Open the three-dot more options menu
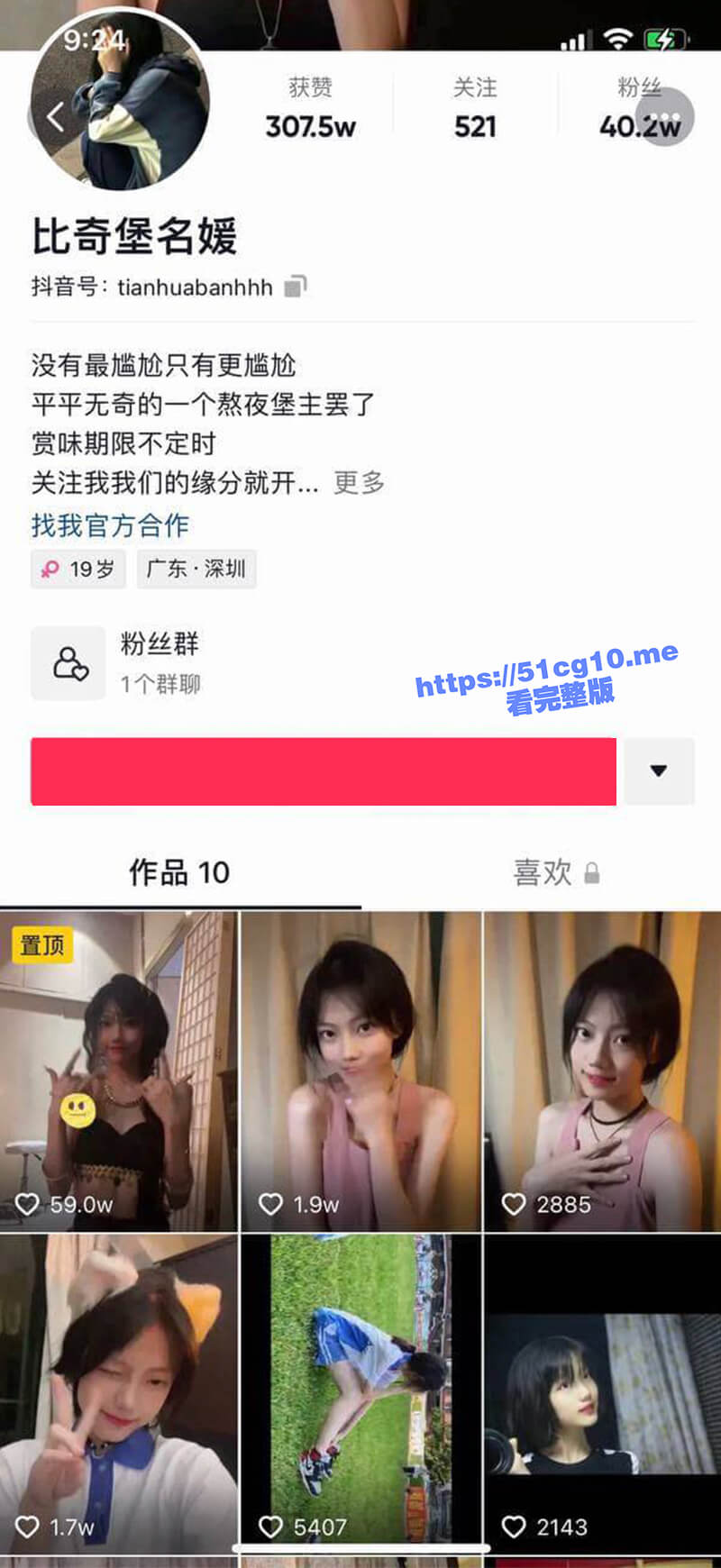Image resolution: width=721 pixels, height=1568 pixels. (x=664, y=117)
